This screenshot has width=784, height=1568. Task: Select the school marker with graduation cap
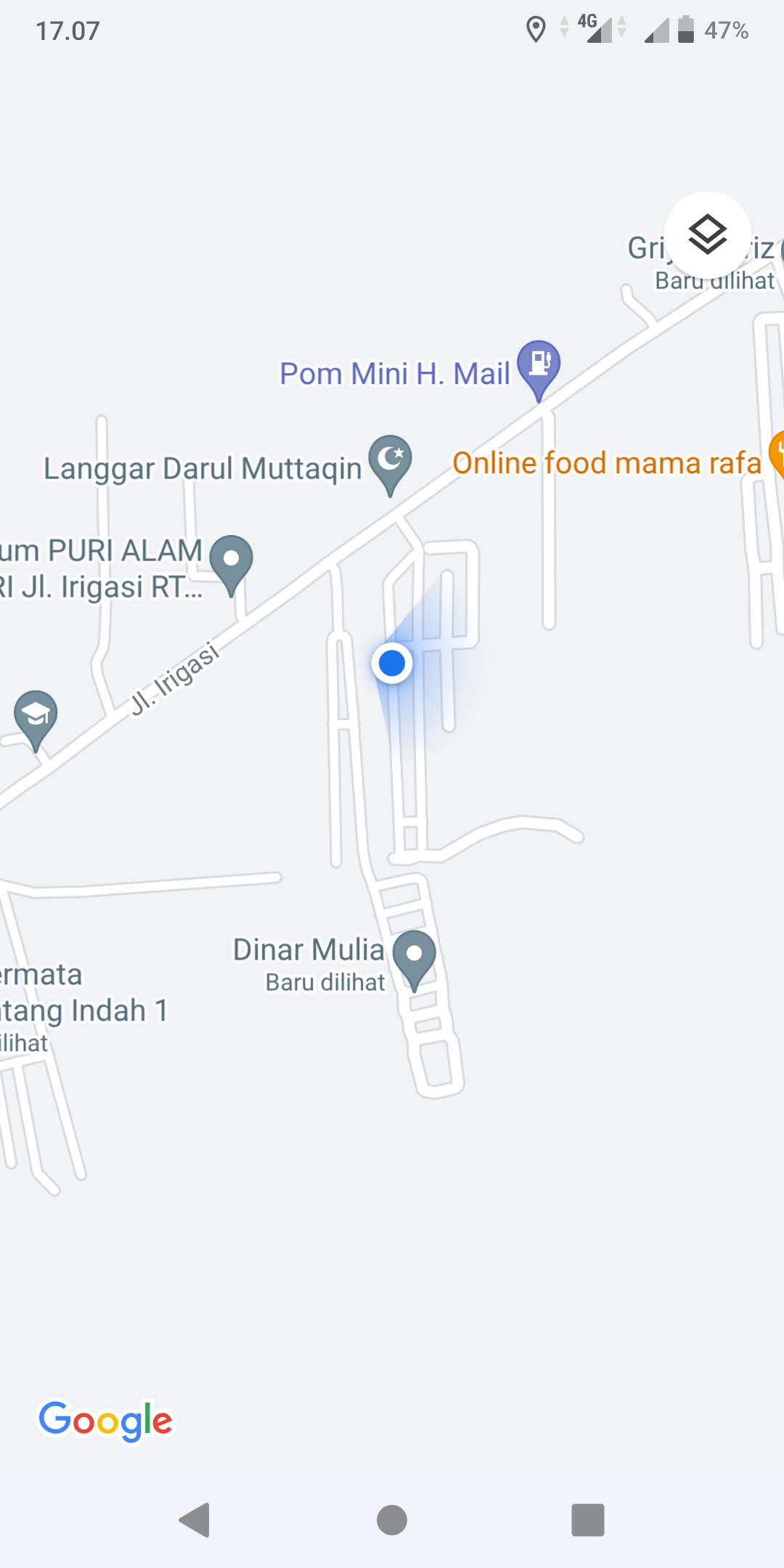(36, 714)
